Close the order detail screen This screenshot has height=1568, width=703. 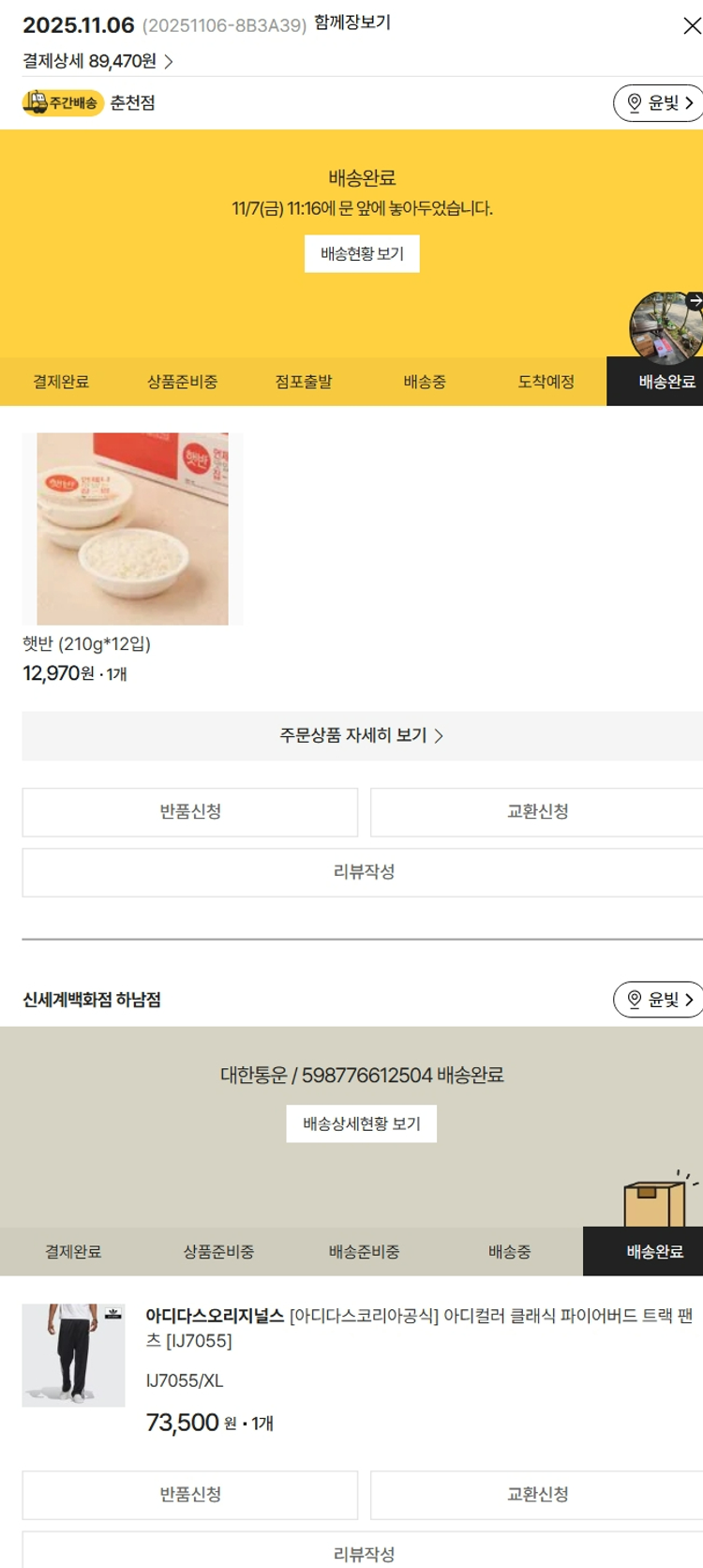pyautogui.click(x=691, y=26)
